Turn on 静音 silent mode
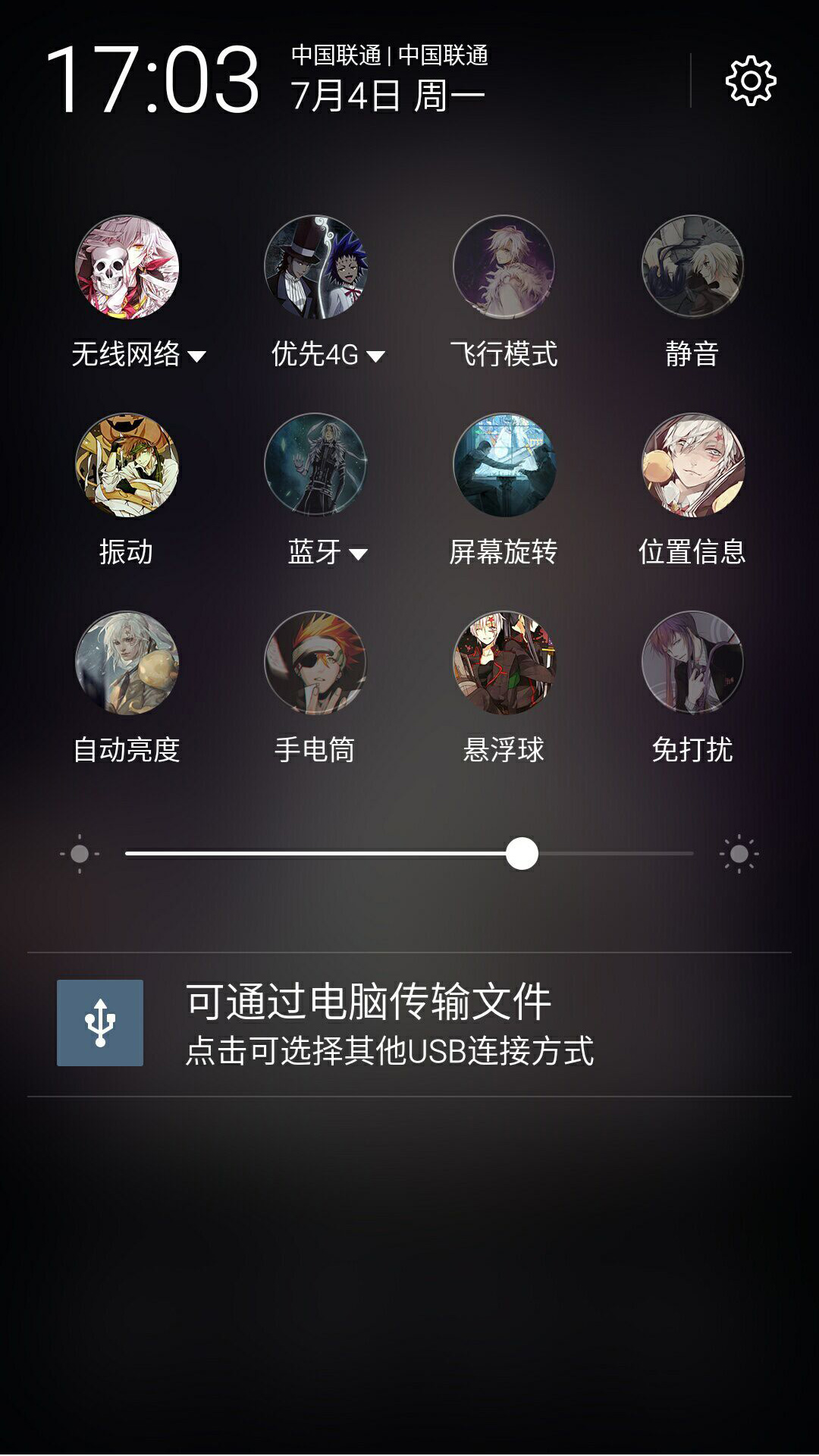 point(692,267)
